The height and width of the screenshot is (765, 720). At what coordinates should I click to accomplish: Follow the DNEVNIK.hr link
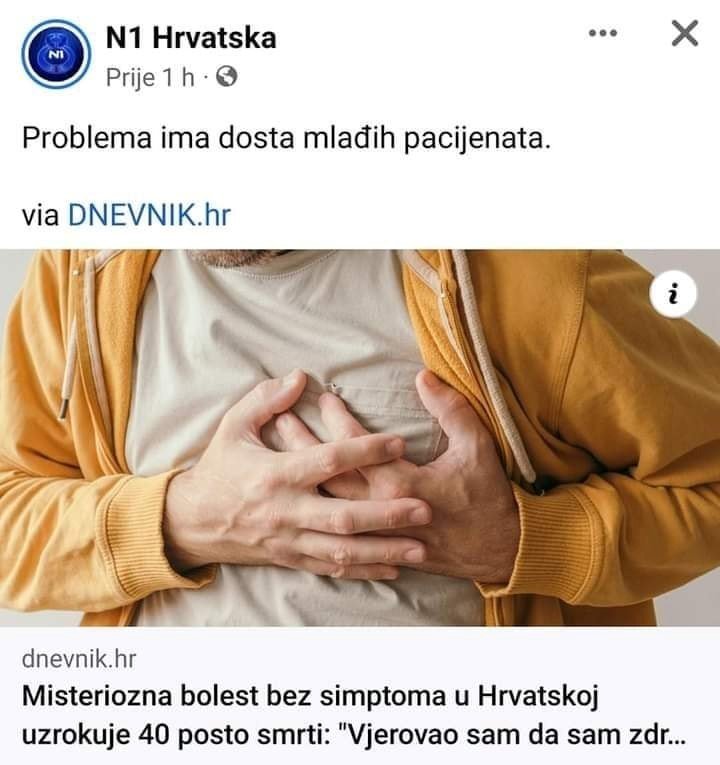point(149,214)
